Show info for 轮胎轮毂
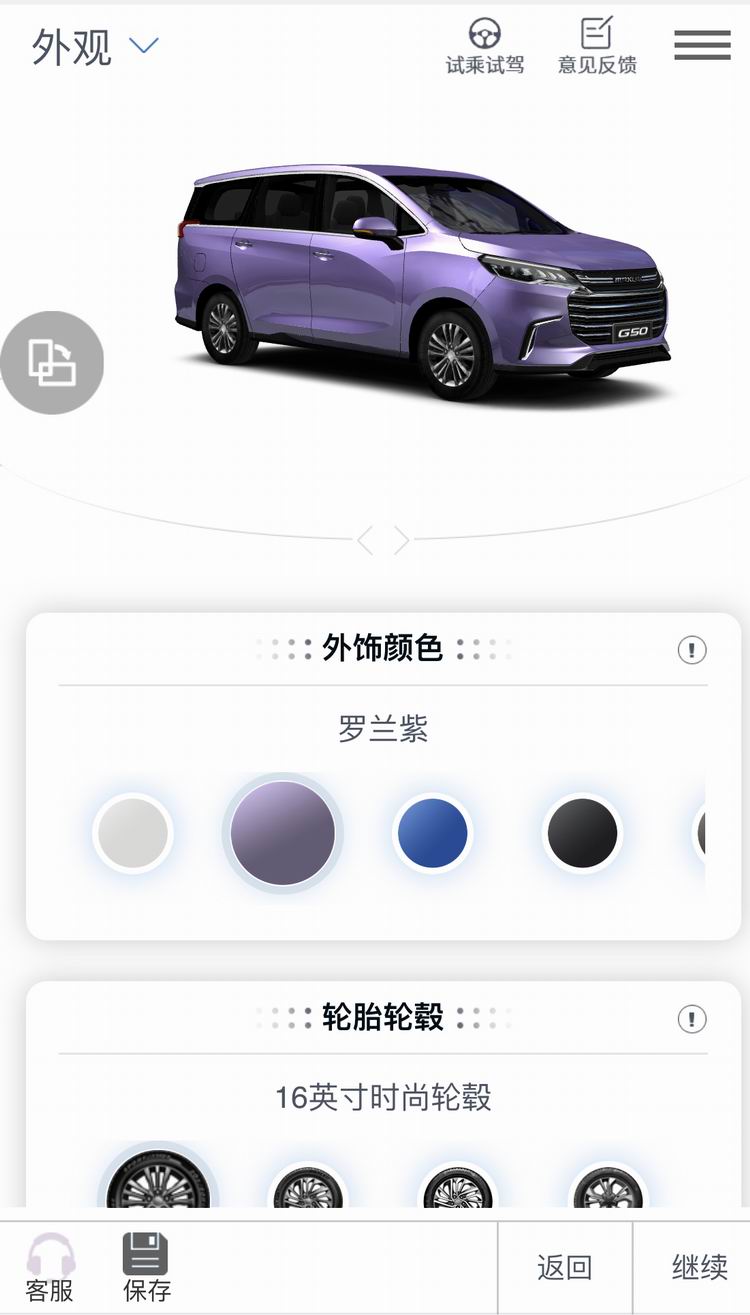 (x=692, y=1019)
